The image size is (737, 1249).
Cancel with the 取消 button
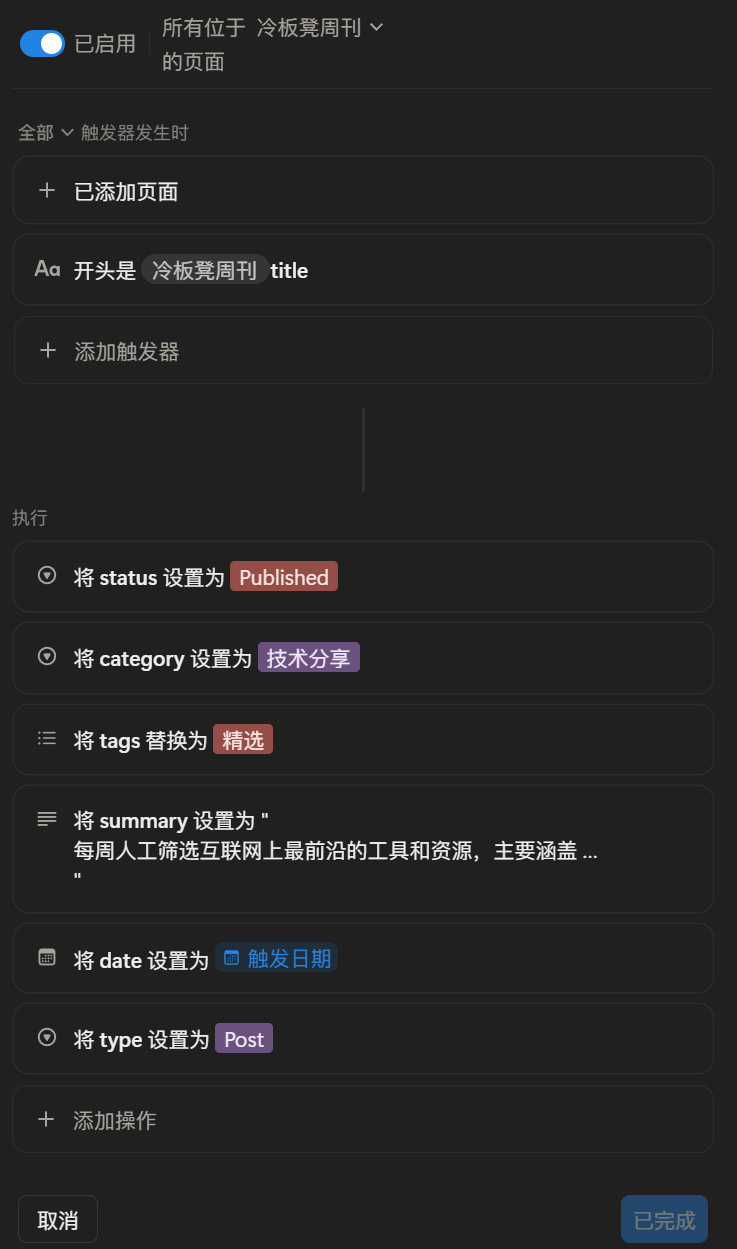point(58,1220)
